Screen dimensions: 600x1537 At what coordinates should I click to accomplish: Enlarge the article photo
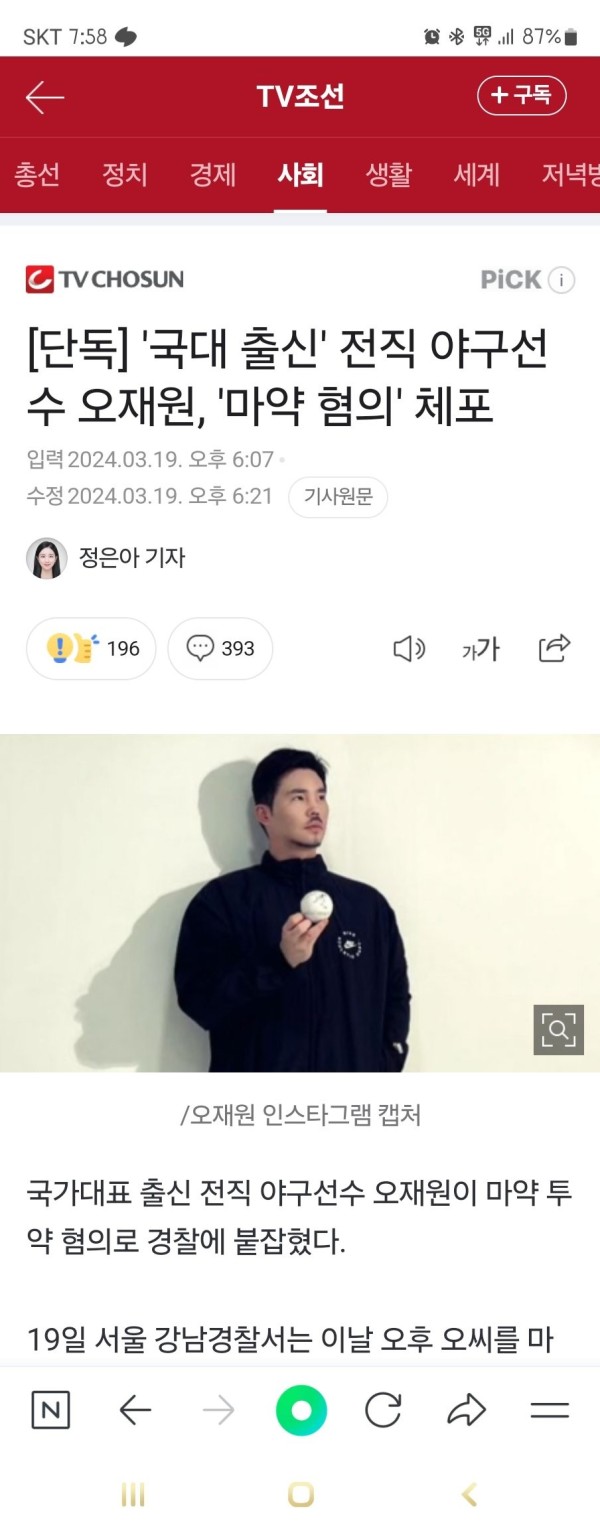(x=557, y=1028)
